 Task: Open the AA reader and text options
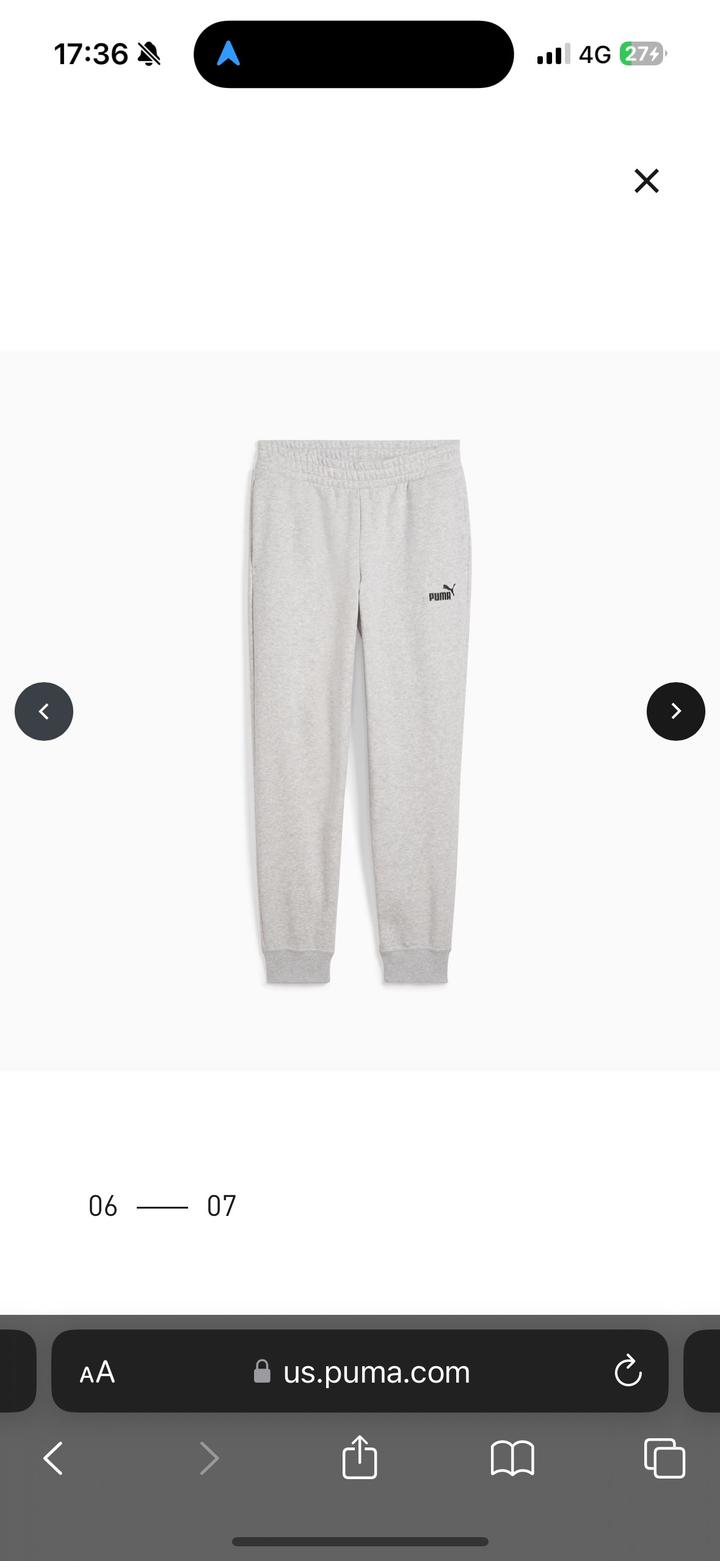97,1373
